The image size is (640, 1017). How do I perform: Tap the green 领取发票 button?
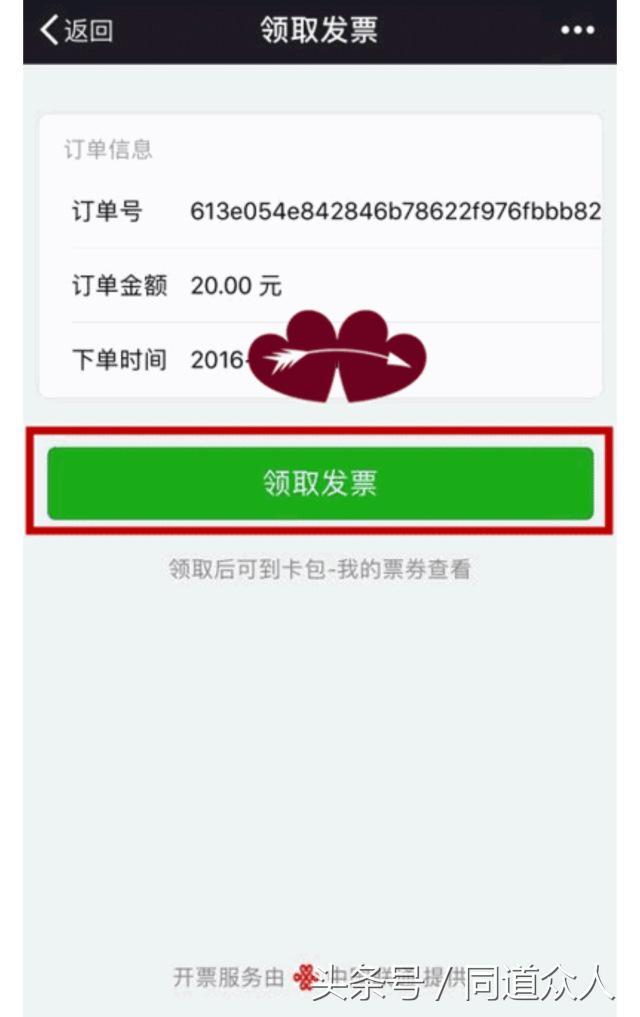pos(320,484)
